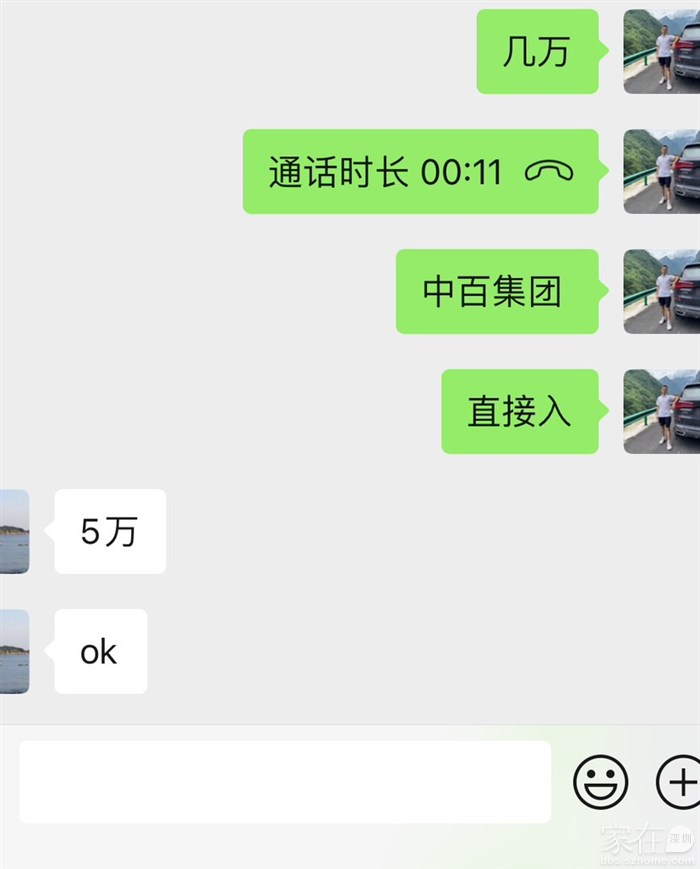700x869 pixels.
Task: Open sender's avatar beside 中百集团 message
Action: [661, 291]
